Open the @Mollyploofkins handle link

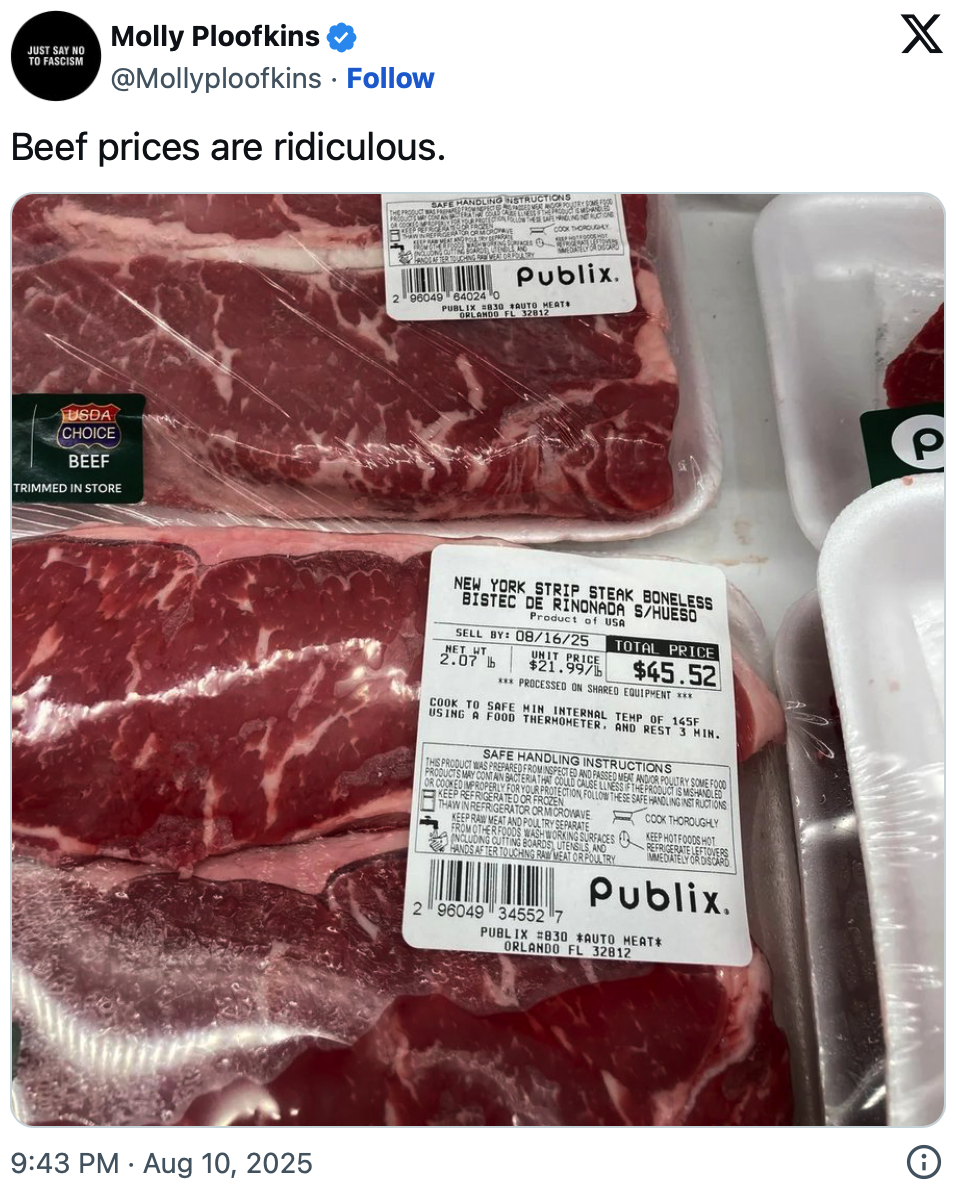[x=216, y=78]
